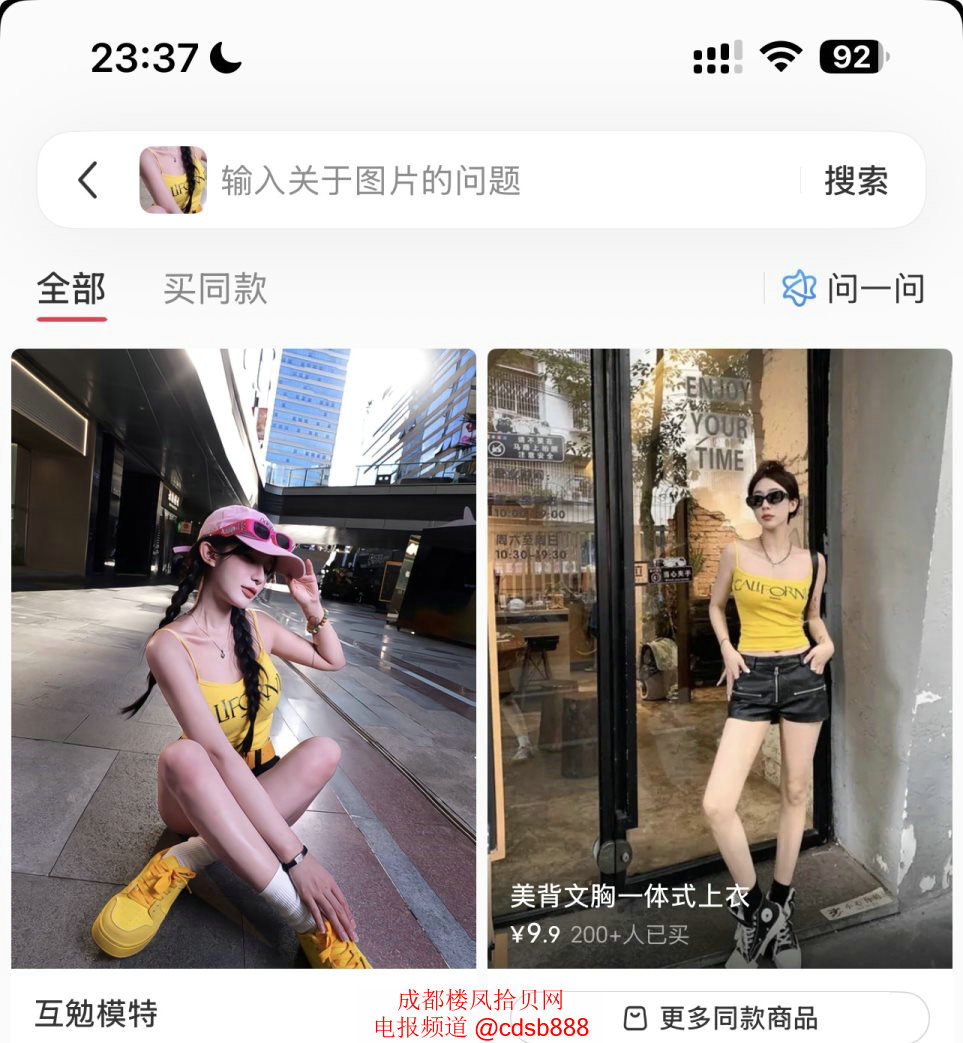Open the 问一问 assistant
Viewport: 963px width, 1043px height.
(x=853, y=289)
